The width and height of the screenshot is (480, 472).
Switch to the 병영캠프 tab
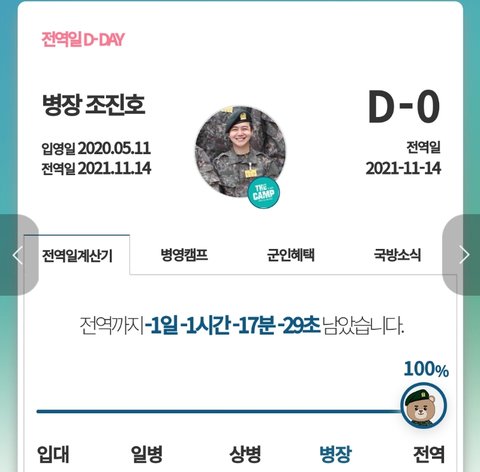click(184, 255)
